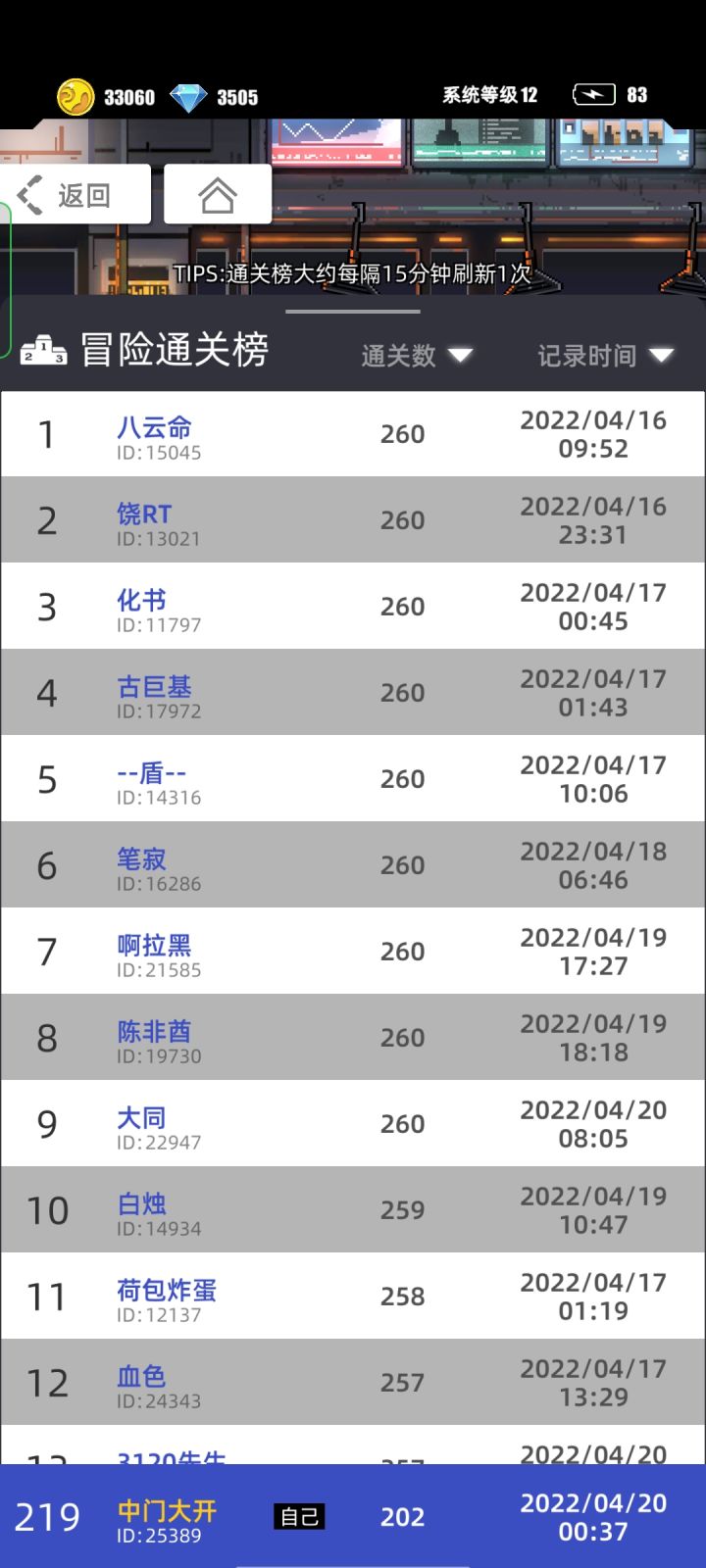
Task: Open player 大同 row
Action: click(x=353, y=1124)
